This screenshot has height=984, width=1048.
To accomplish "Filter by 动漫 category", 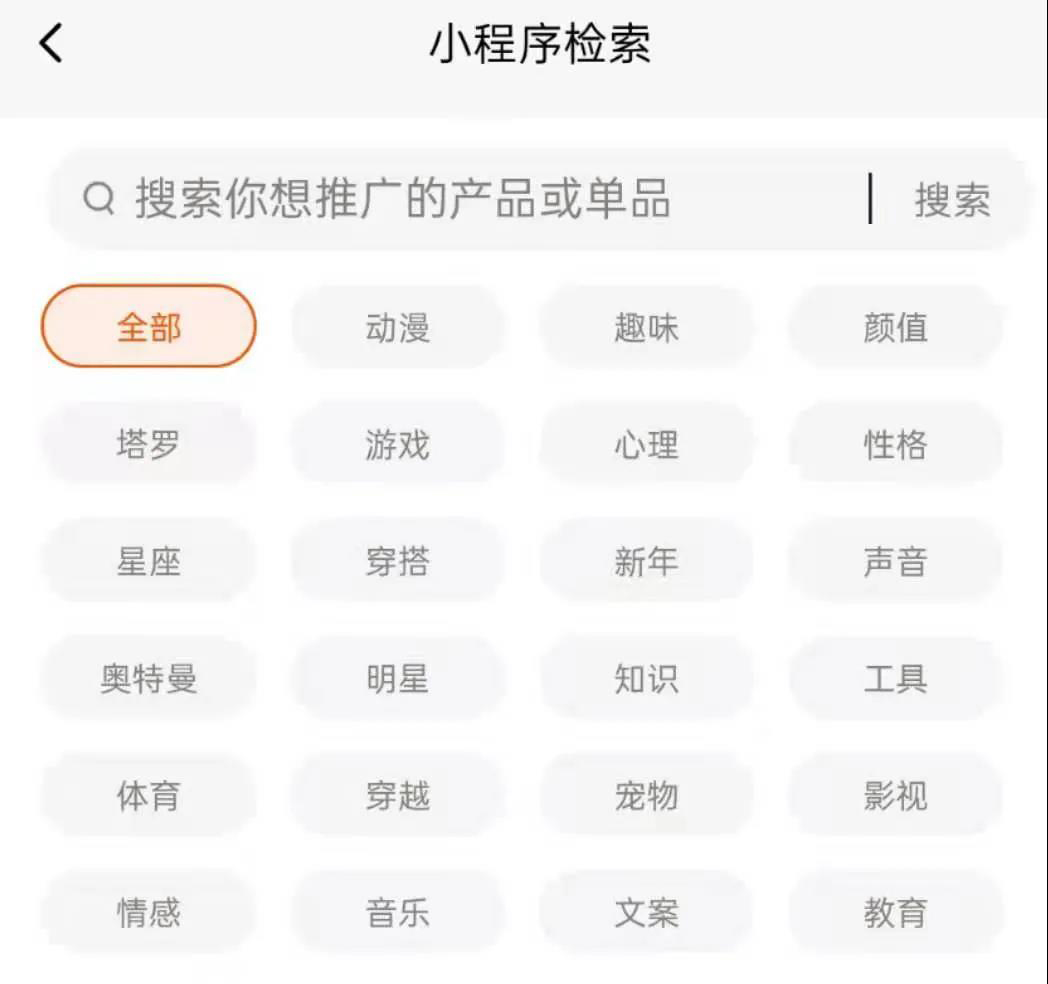I will point(397,327).
